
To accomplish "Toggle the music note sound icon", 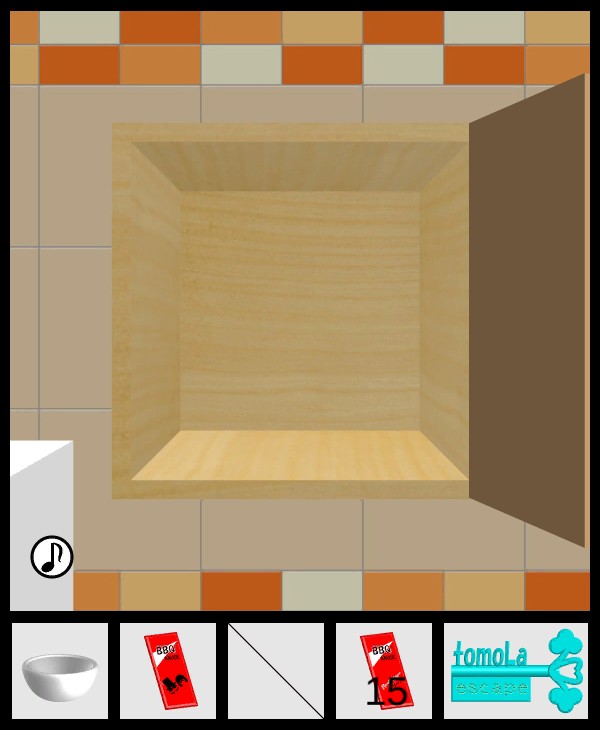I will click(x=52, y=557).
